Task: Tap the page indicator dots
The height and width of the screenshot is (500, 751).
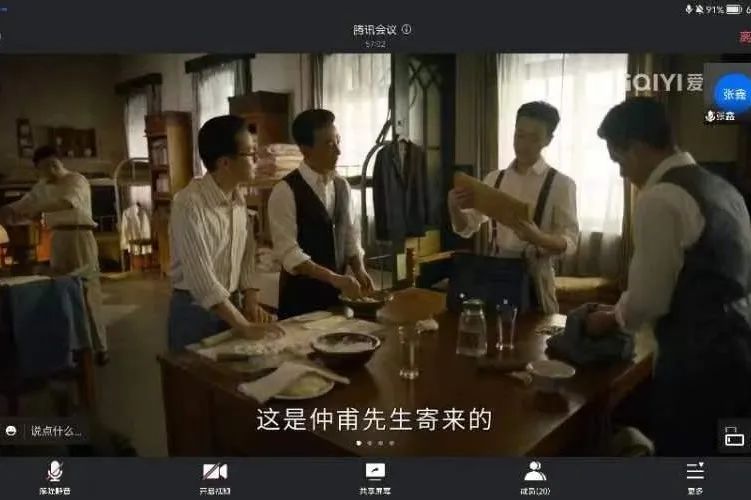Action: click(375, 442)
